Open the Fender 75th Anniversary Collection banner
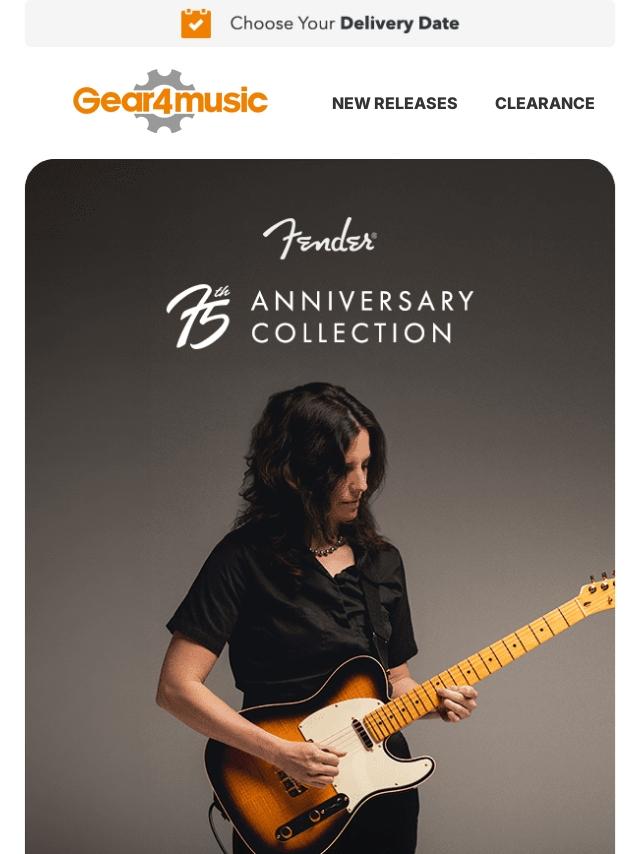The height and width of the screenshot is (854, 640). 320,500
